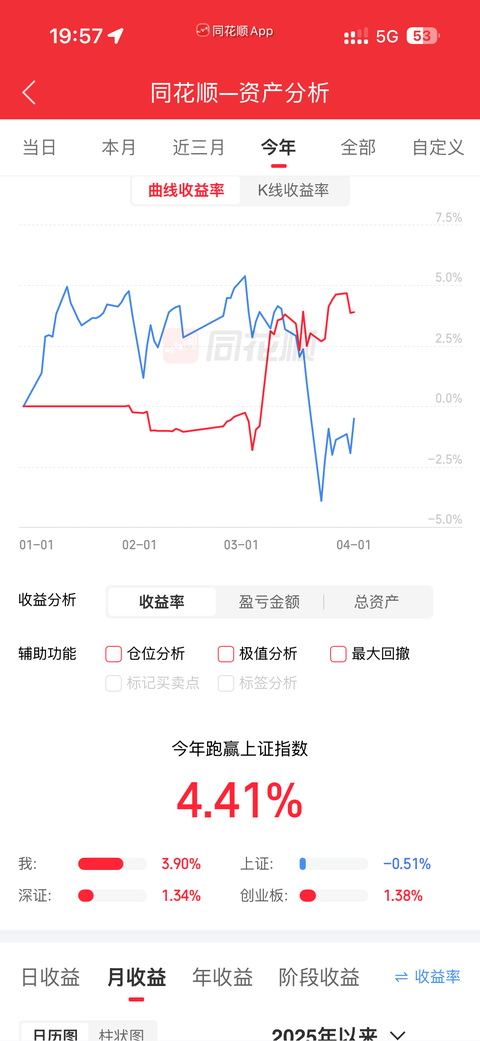480x1041 pixels.
Task: Toggle the ⇌ 收益率 display switch
Action: click(x=427, y=977)
